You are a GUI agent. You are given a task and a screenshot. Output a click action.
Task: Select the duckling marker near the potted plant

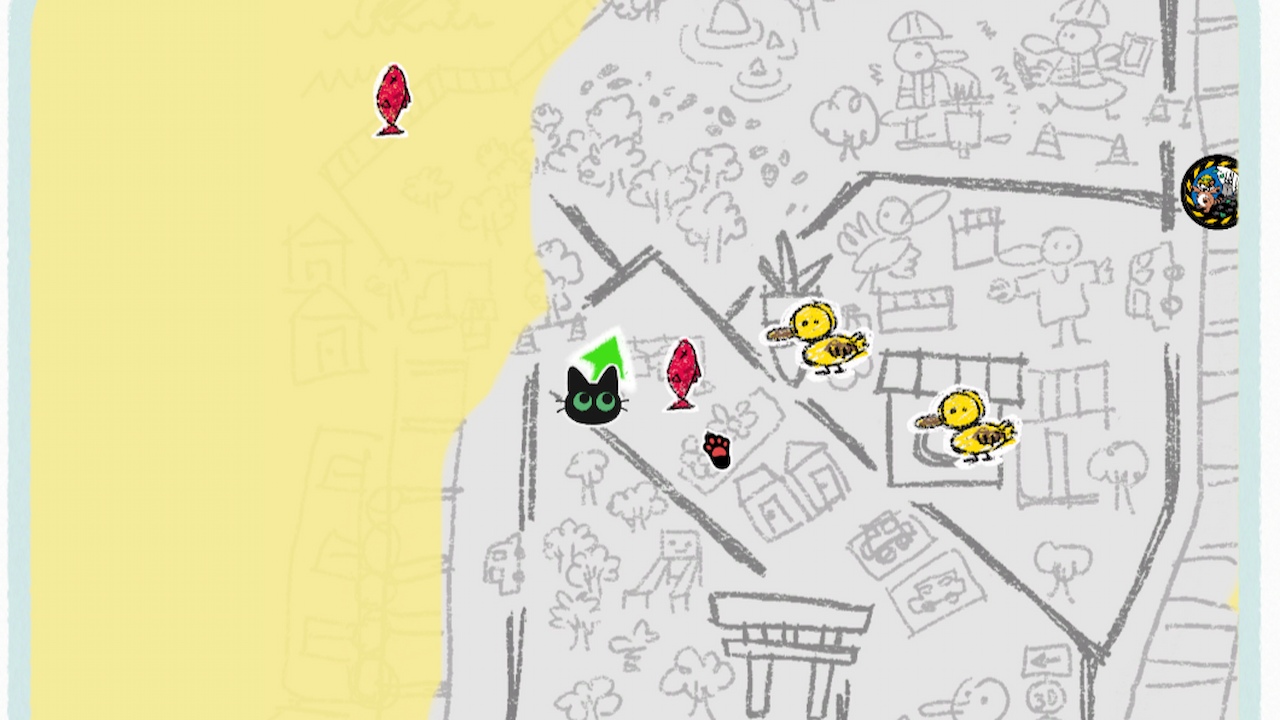819,338
